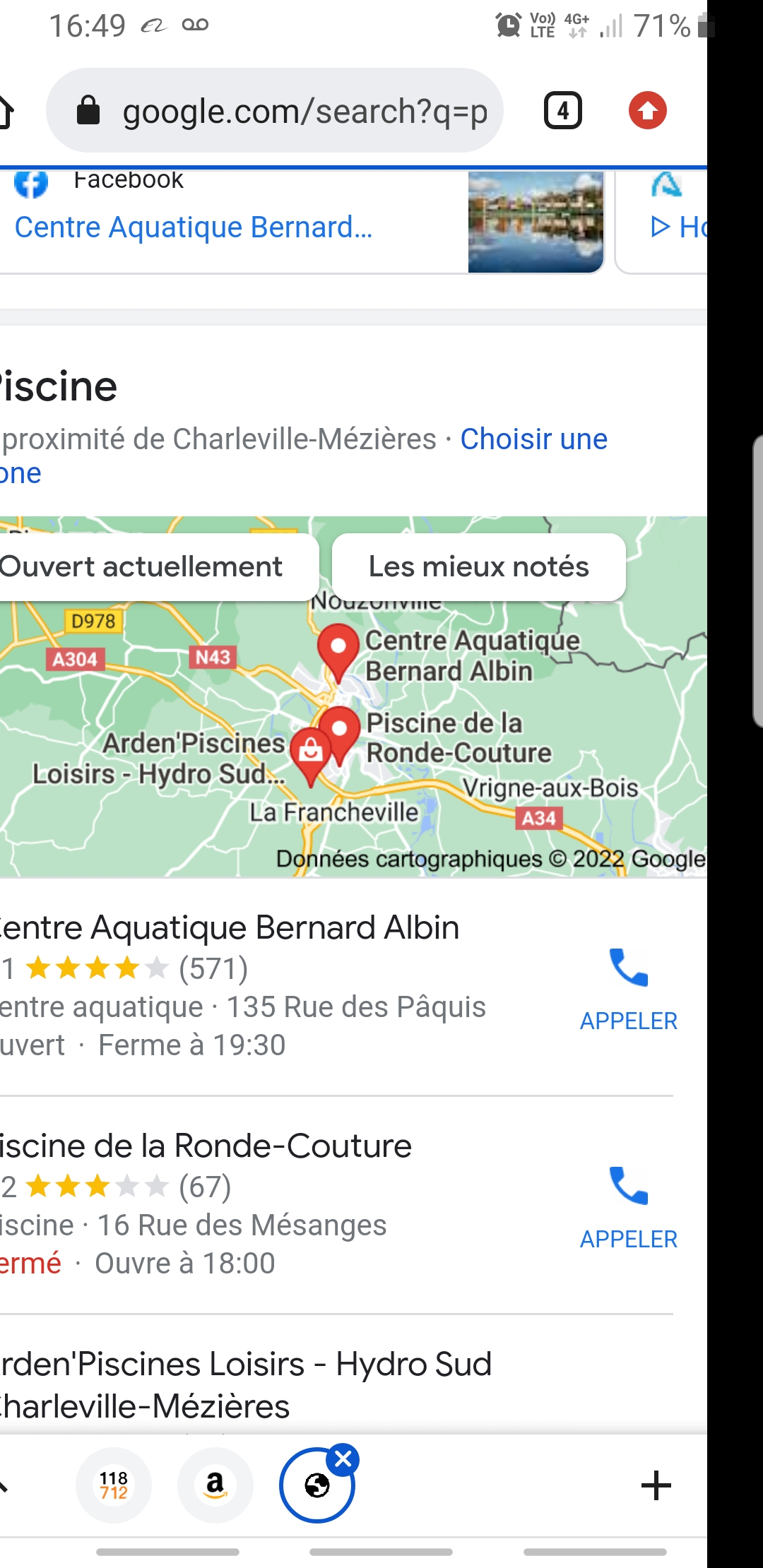Open Piscine de la Ronde-Couture listing
This screenshot has height=1568, width=763.
206,1146
